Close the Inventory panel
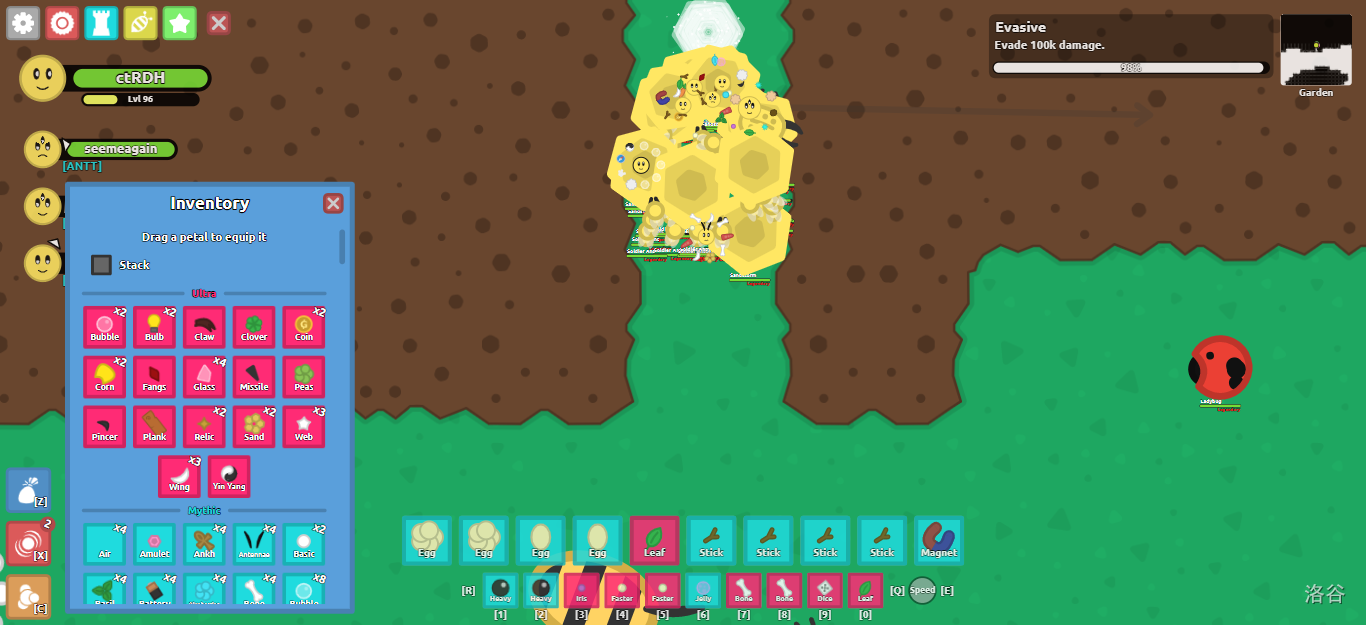This screenshot has width=1366, height=625. click(x=333, y=203)
